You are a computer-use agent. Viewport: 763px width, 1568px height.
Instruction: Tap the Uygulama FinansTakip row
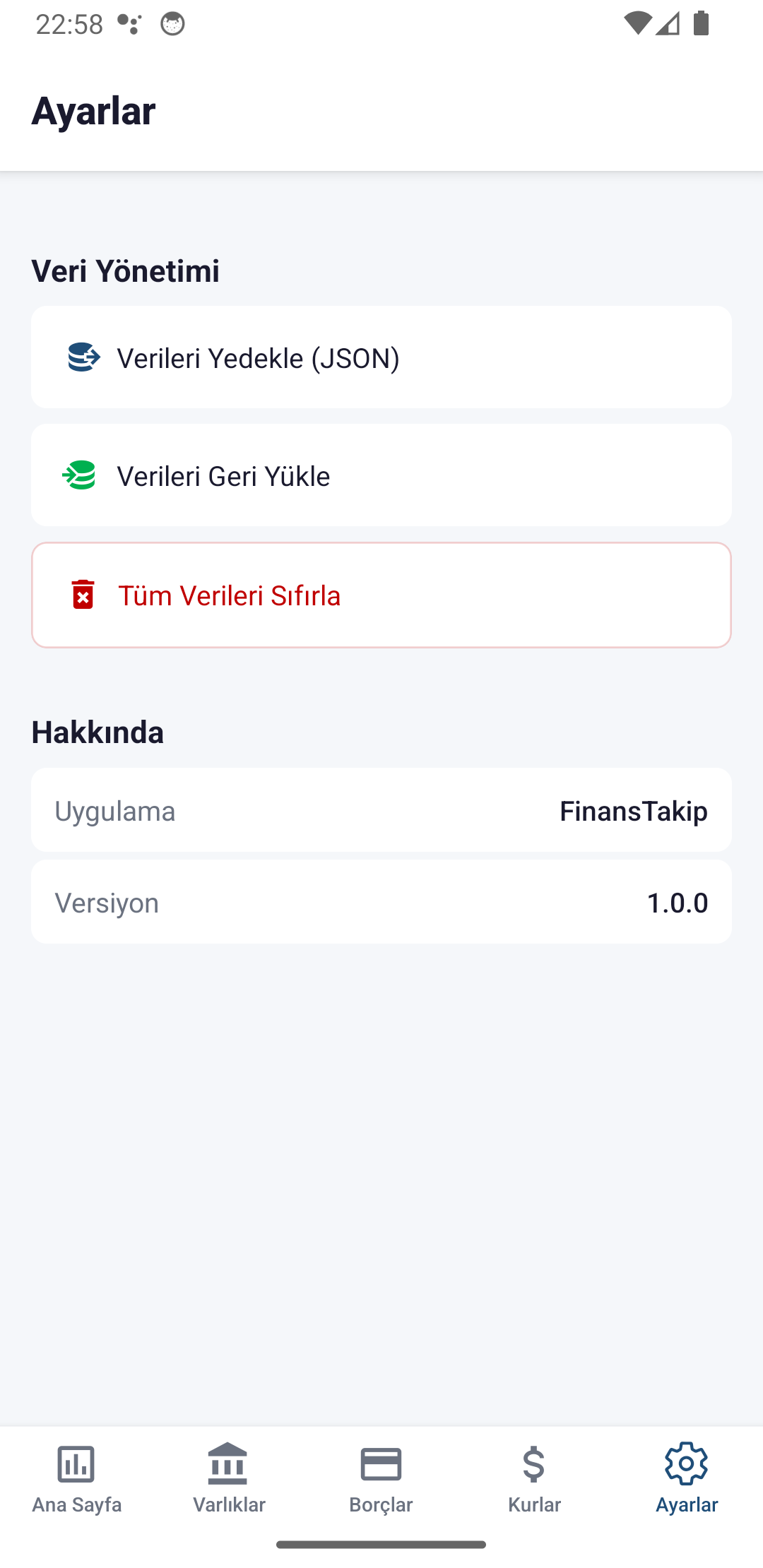point(381,809)
